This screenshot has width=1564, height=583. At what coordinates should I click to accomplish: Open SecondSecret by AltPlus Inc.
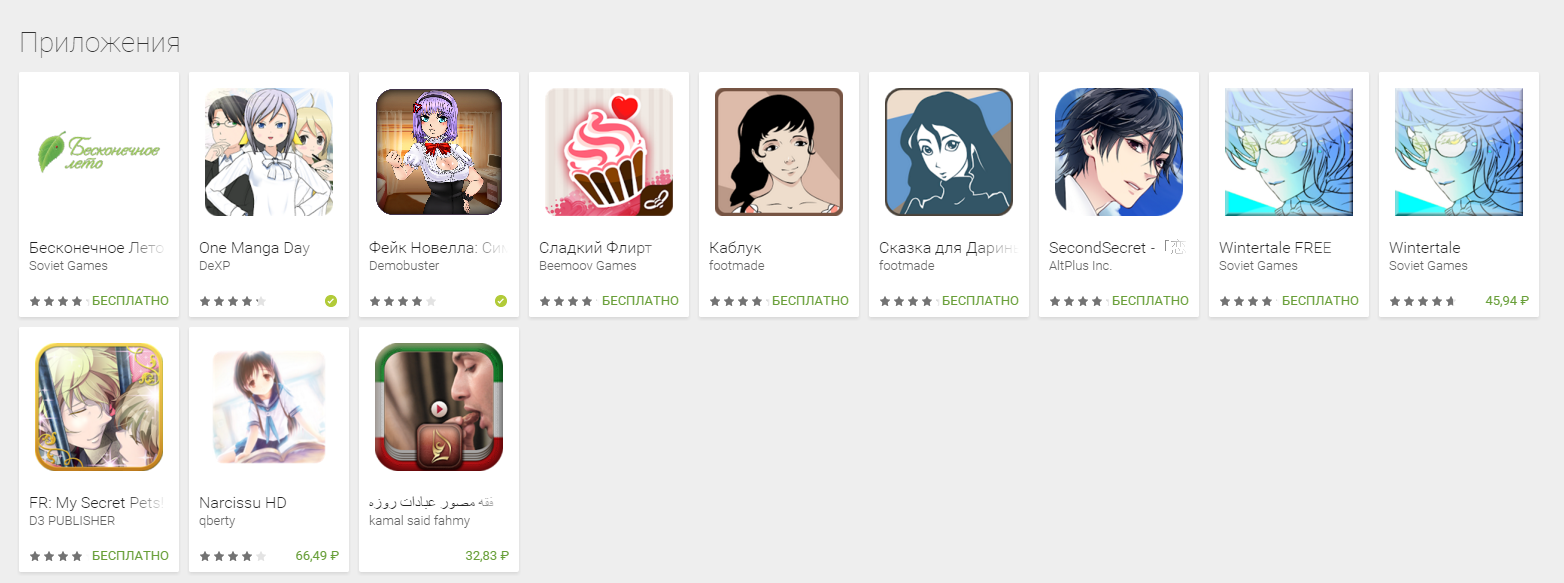[1119, 152]
